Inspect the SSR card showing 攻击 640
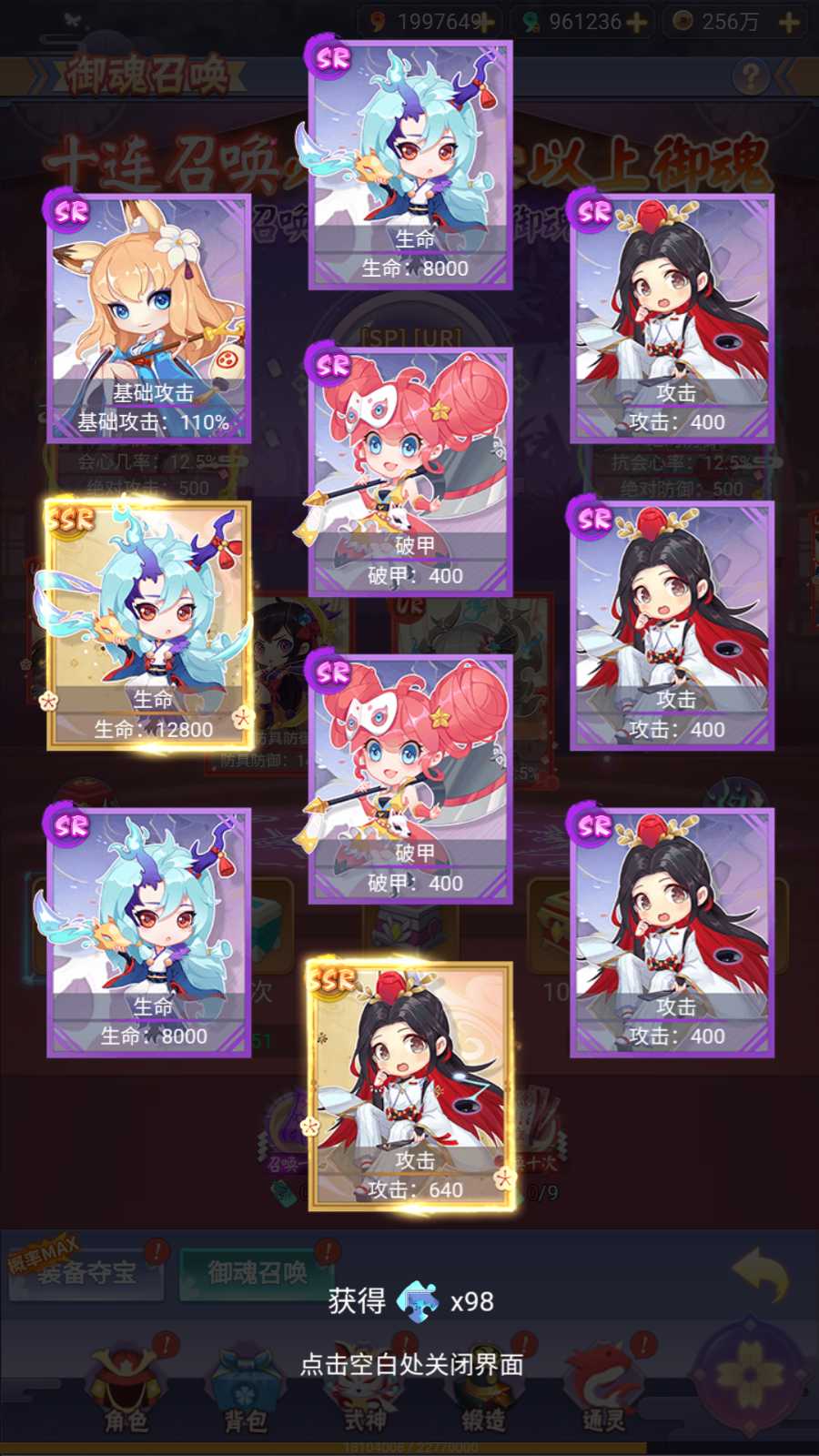This screenshot has height=1456, width=819. [x=410, y=1086]
